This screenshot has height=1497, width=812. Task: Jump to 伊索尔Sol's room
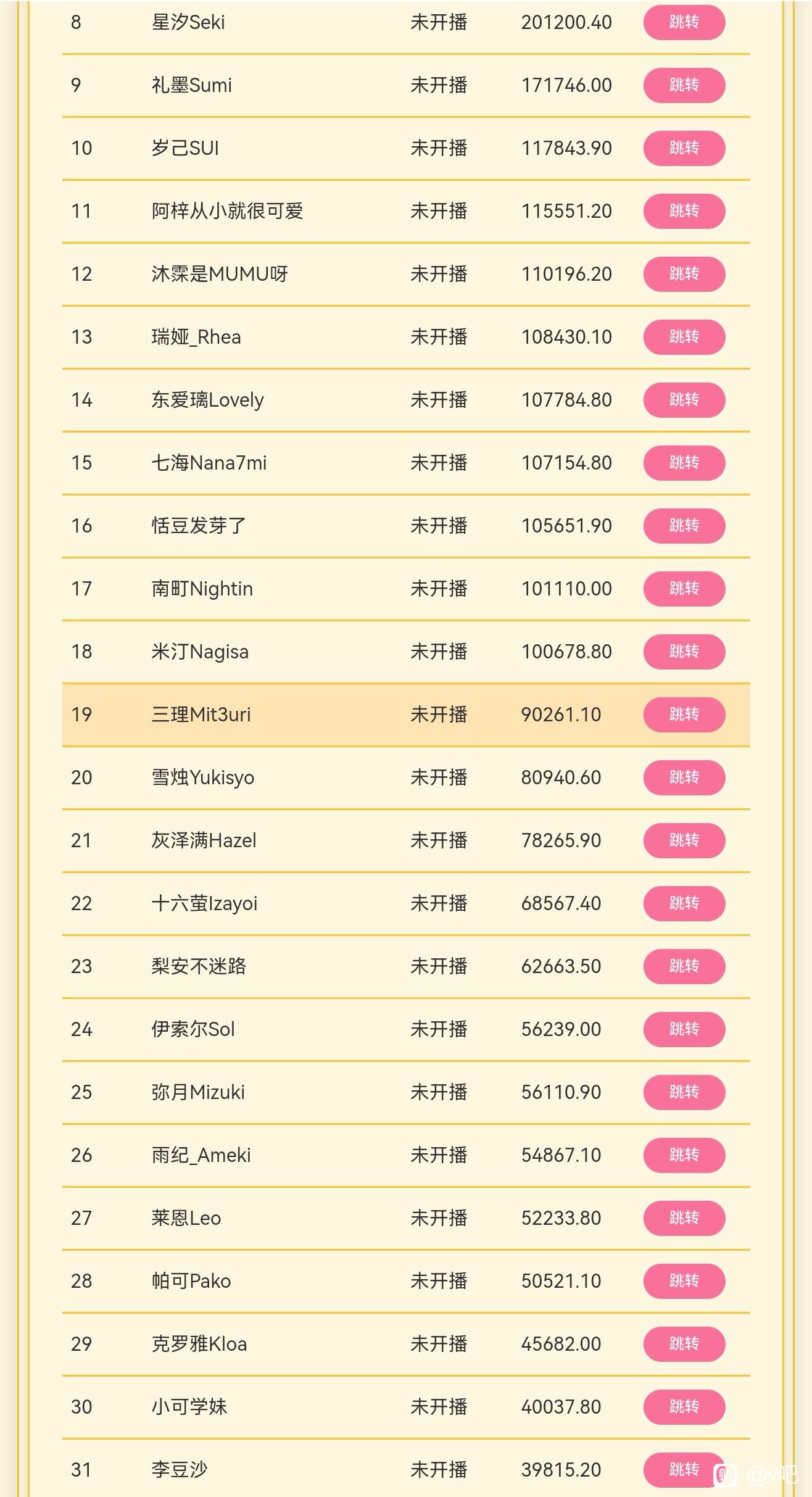684,1029
